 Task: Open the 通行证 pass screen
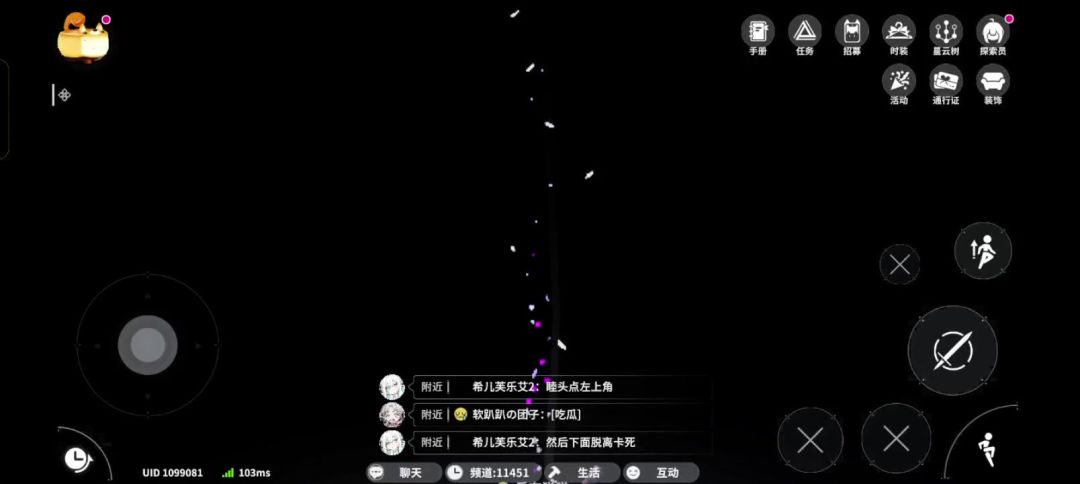click(x=946, y=84)
